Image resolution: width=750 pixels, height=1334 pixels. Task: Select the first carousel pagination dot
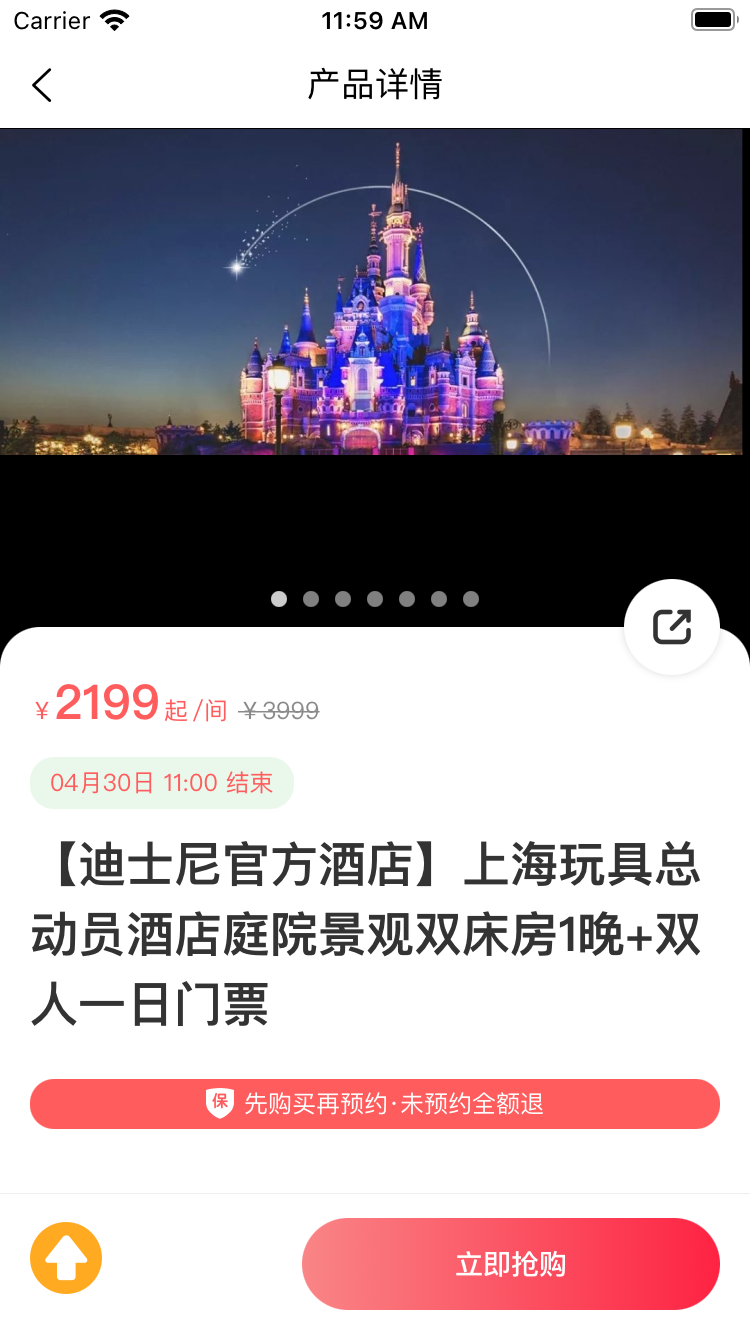click(279, 598)
